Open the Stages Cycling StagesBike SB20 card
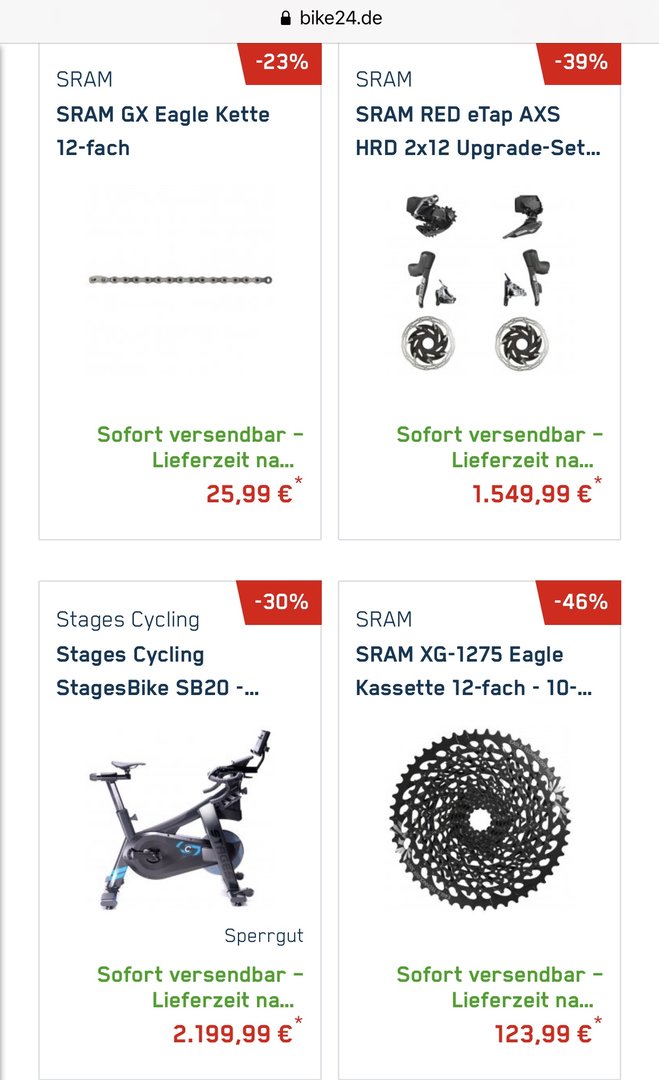Screen dimensions: 659x1080 180,820
